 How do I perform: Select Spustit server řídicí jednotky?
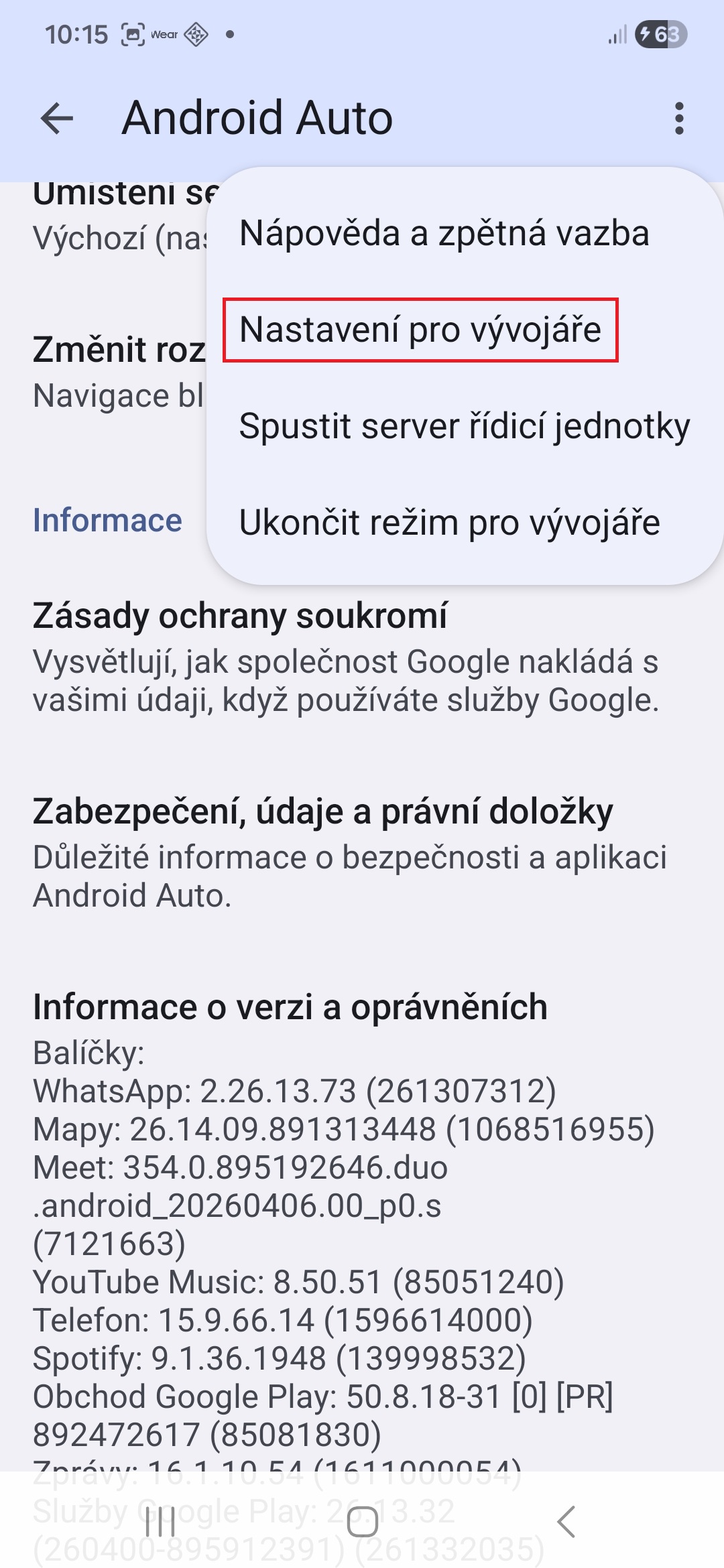pyautogui.click(x=464, y=426)
